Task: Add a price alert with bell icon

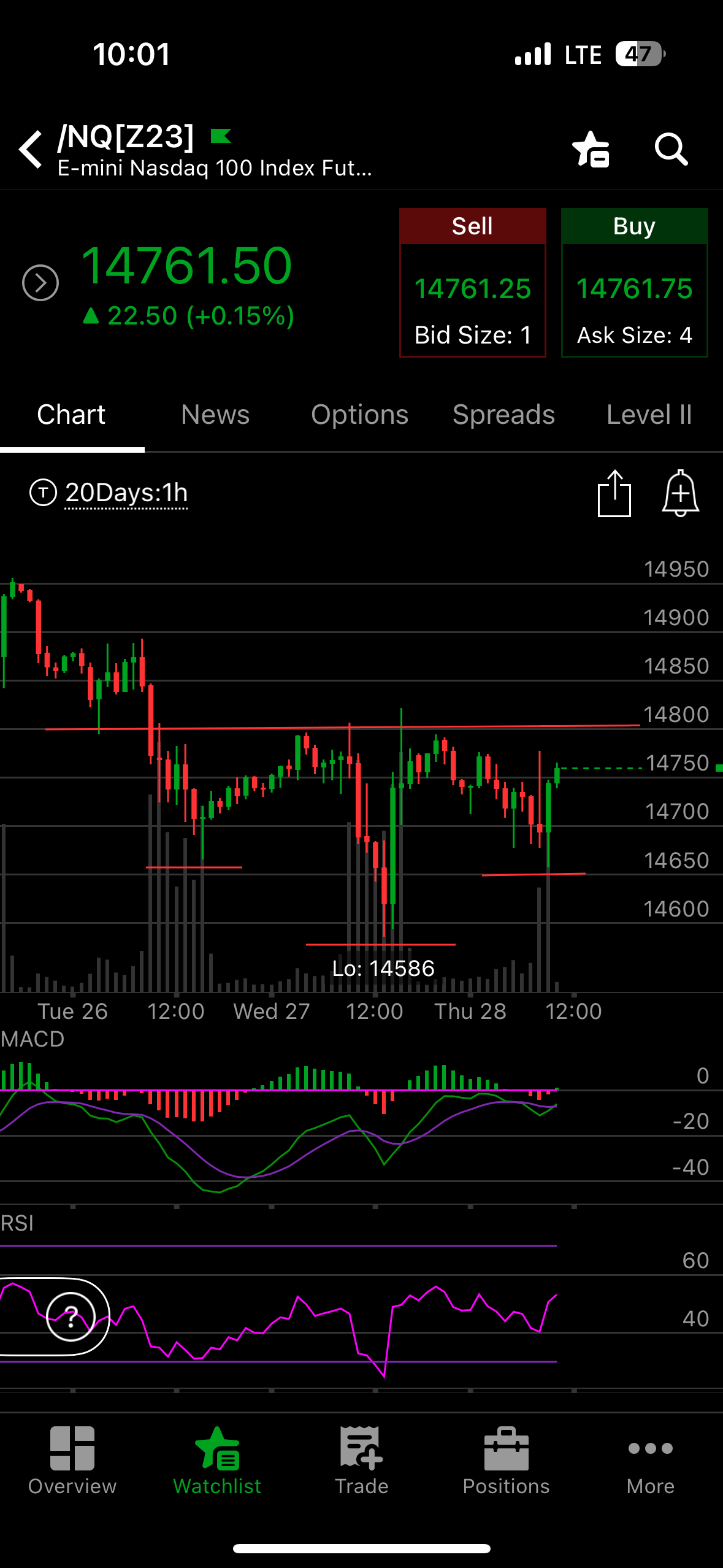Action: coord(681,493)
